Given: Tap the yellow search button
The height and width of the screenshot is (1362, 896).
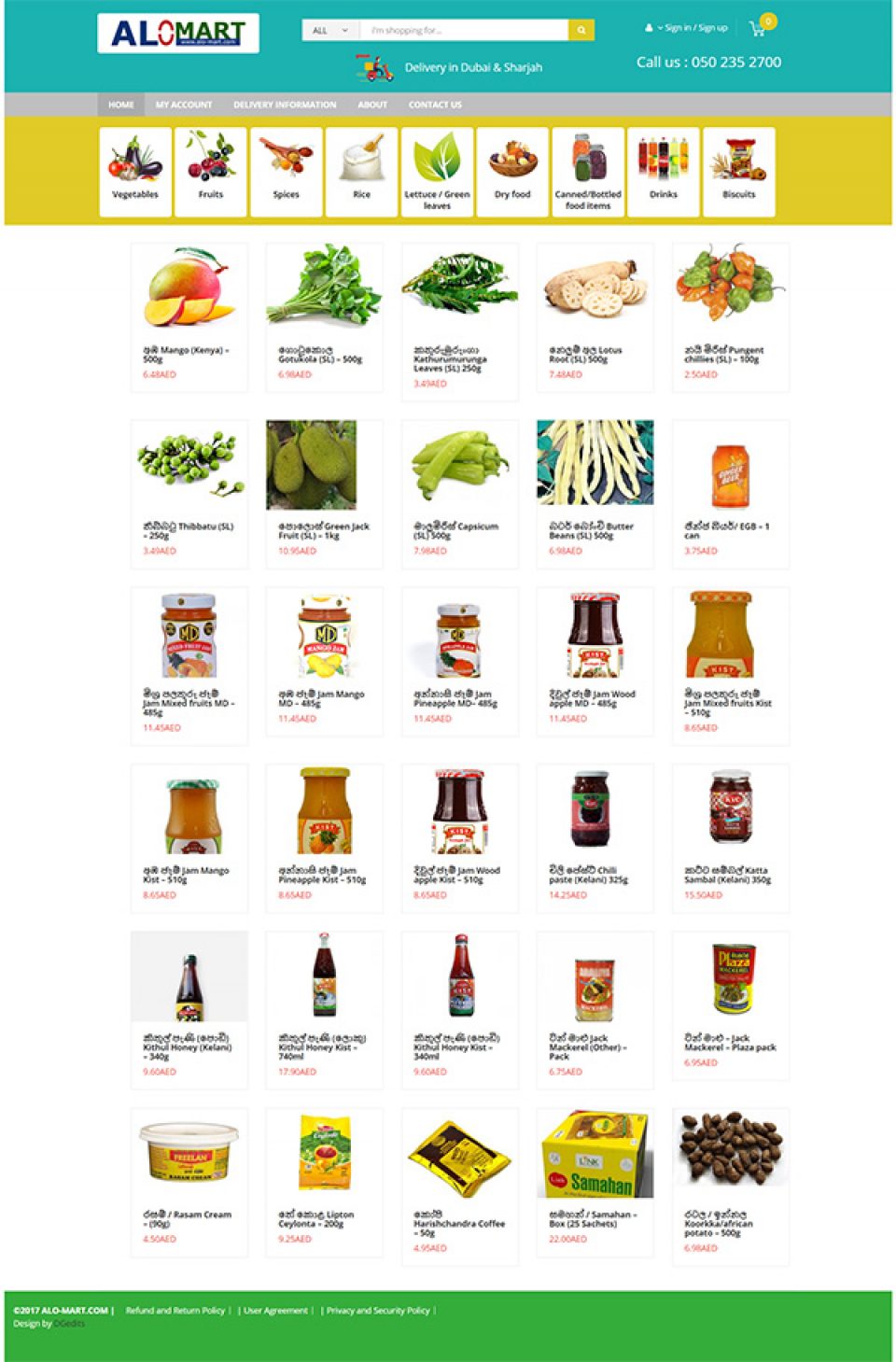Looking at the screenshot, I should pyautogui.click(x=581, y=31).
